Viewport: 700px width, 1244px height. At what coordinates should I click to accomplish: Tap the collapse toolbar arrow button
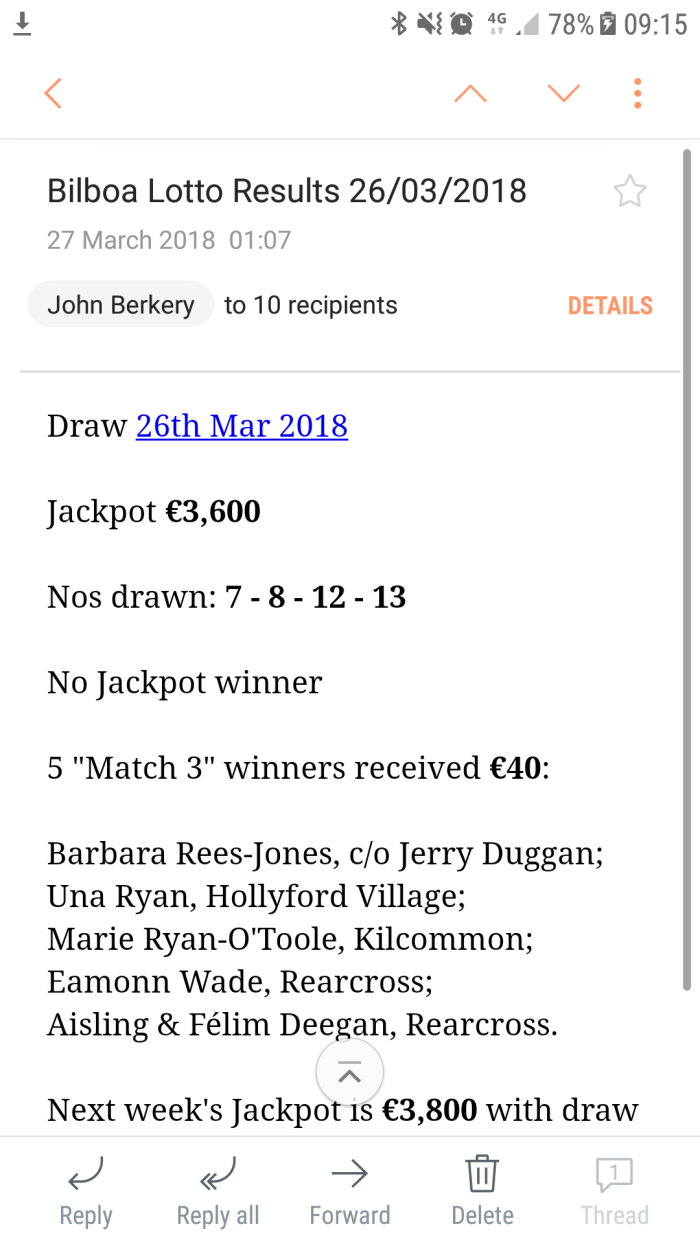coord(349,1073)
